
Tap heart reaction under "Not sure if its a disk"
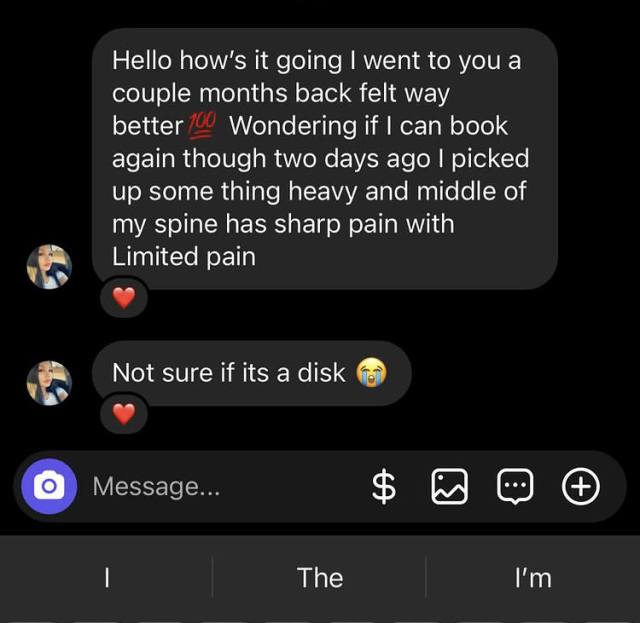point(123,415)
